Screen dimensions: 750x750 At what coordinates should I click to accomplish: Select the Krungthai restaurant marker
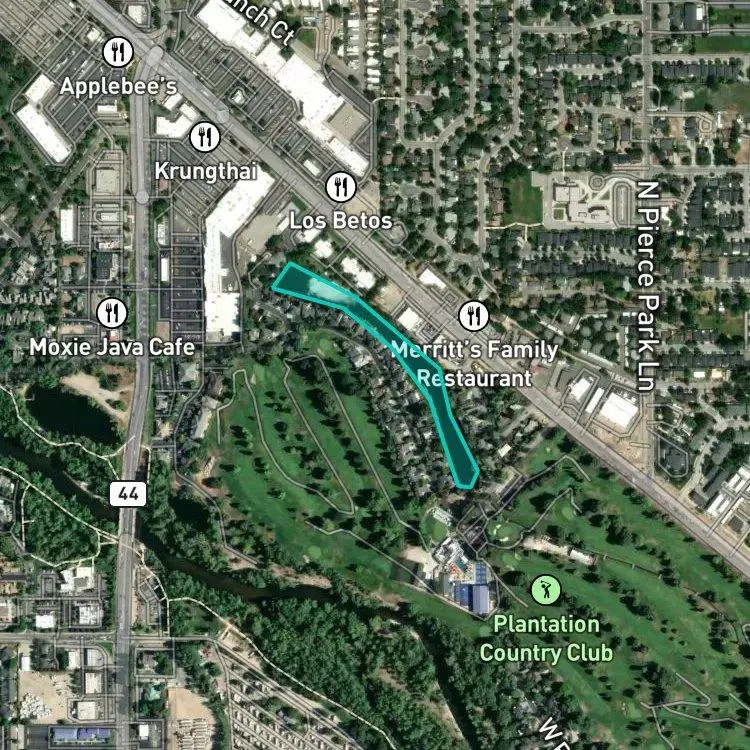205,137
